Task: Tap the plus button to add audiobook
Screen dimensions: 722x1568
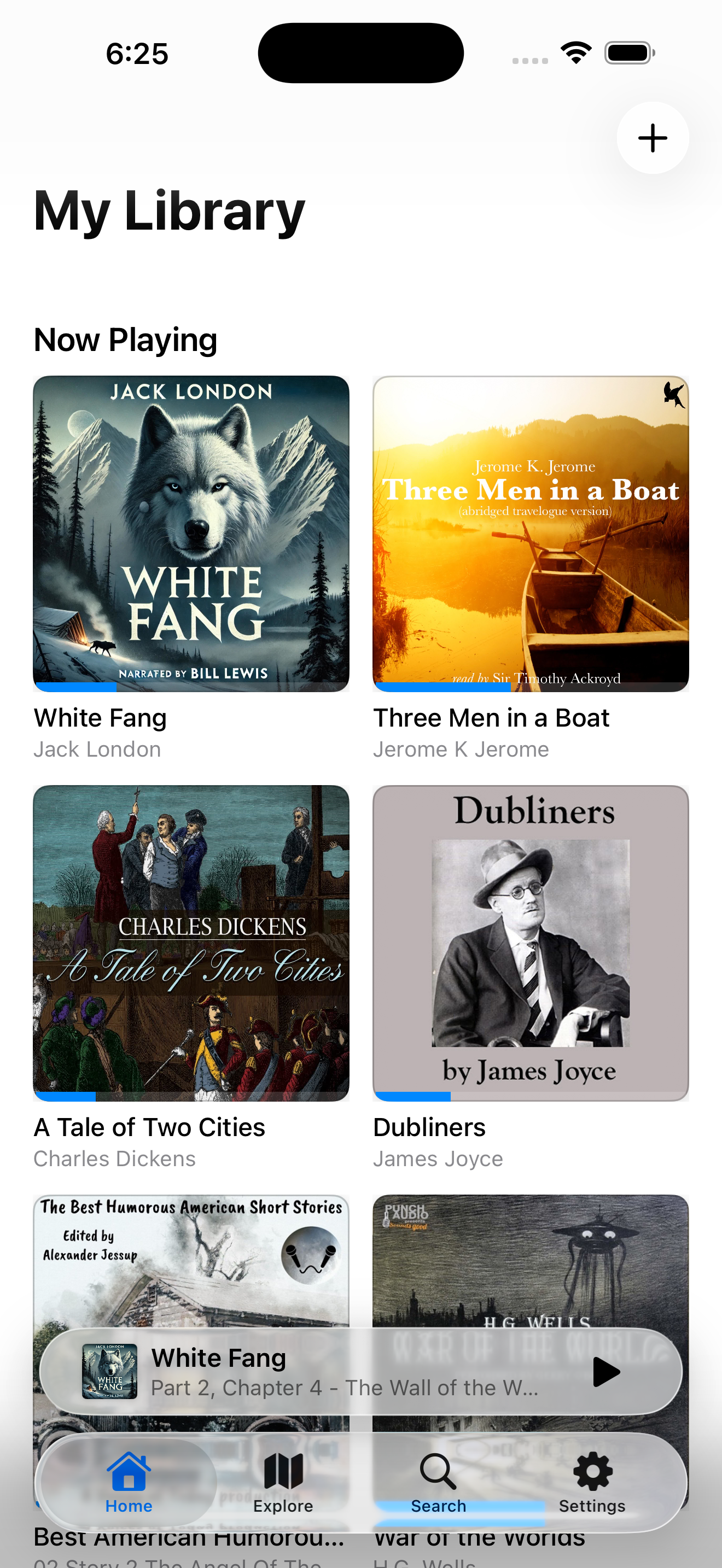Action: click(652, 138)
